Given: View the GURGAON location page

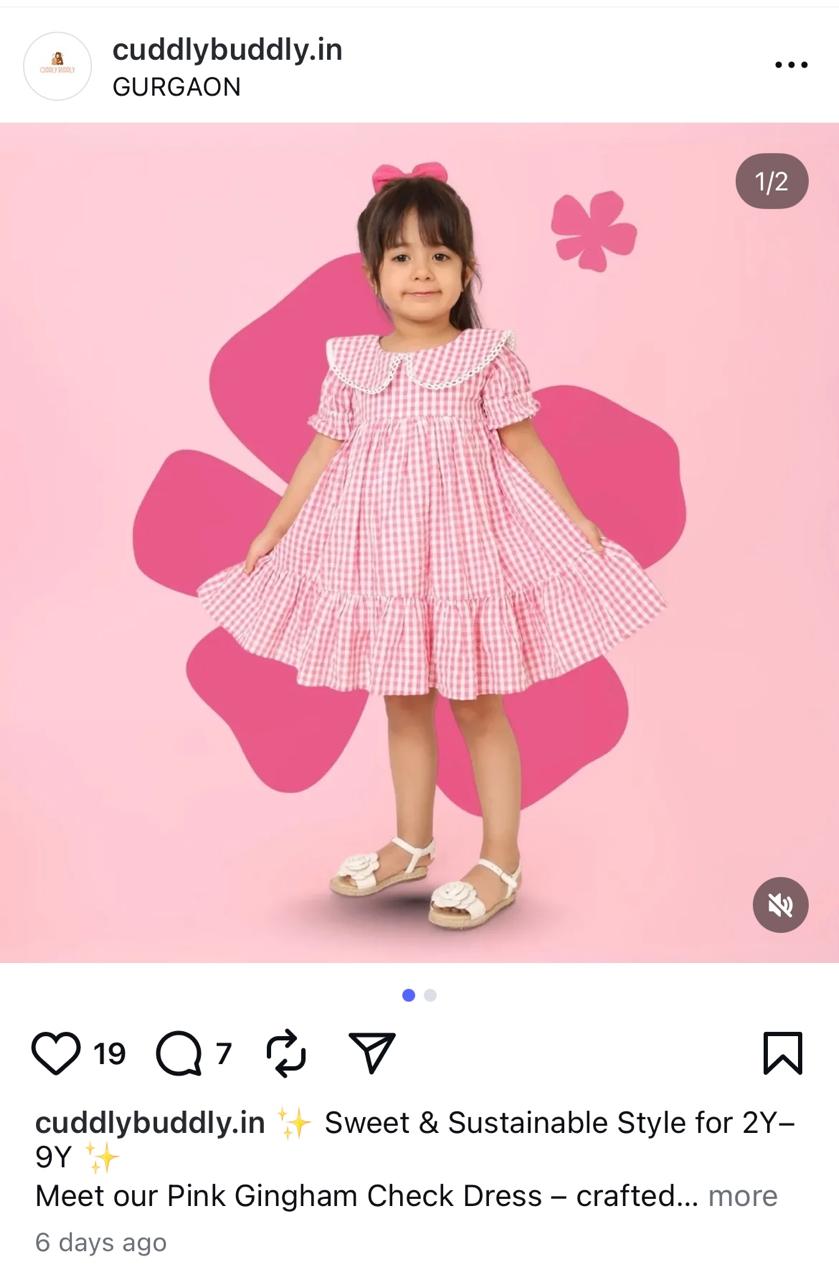Looking at the screenshot, I should tap(176, 87).
